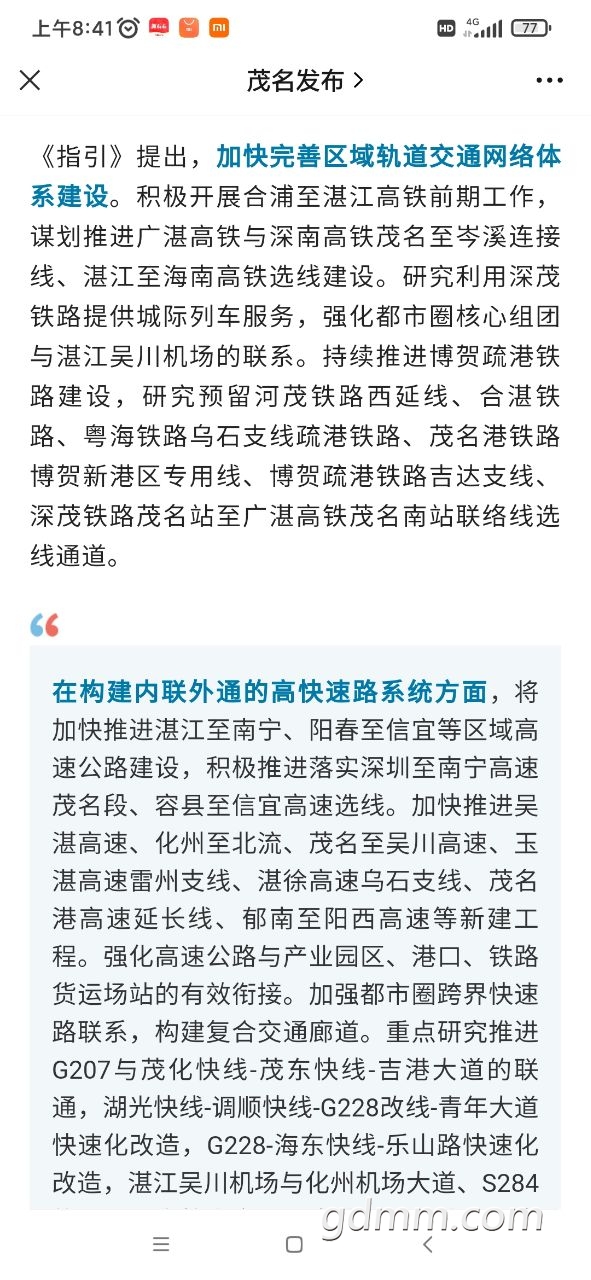The height and width of the screenshot is (1280, 591).
Task: Open the recent apps view
Action: [x=161, y=1244]
